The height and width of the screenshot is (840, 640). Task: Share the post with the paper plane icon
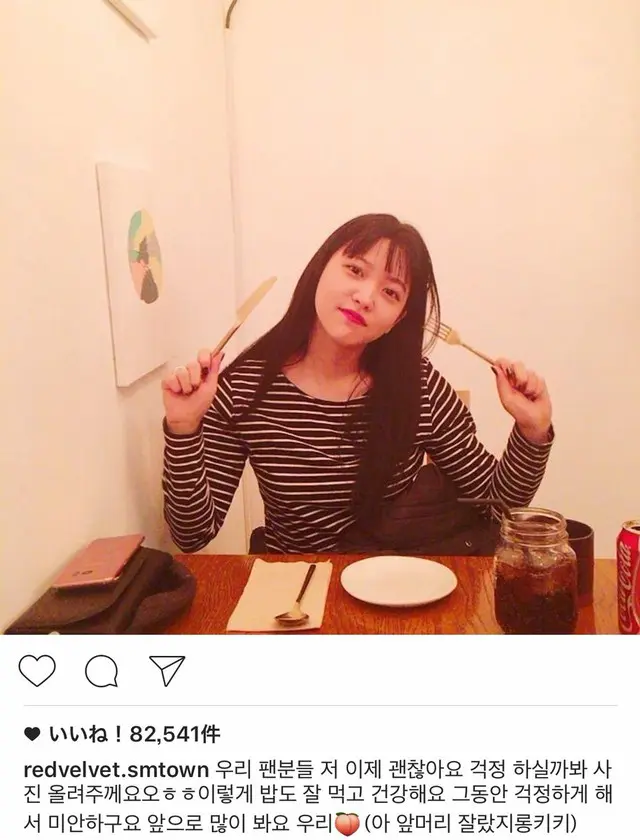(166, 671)
